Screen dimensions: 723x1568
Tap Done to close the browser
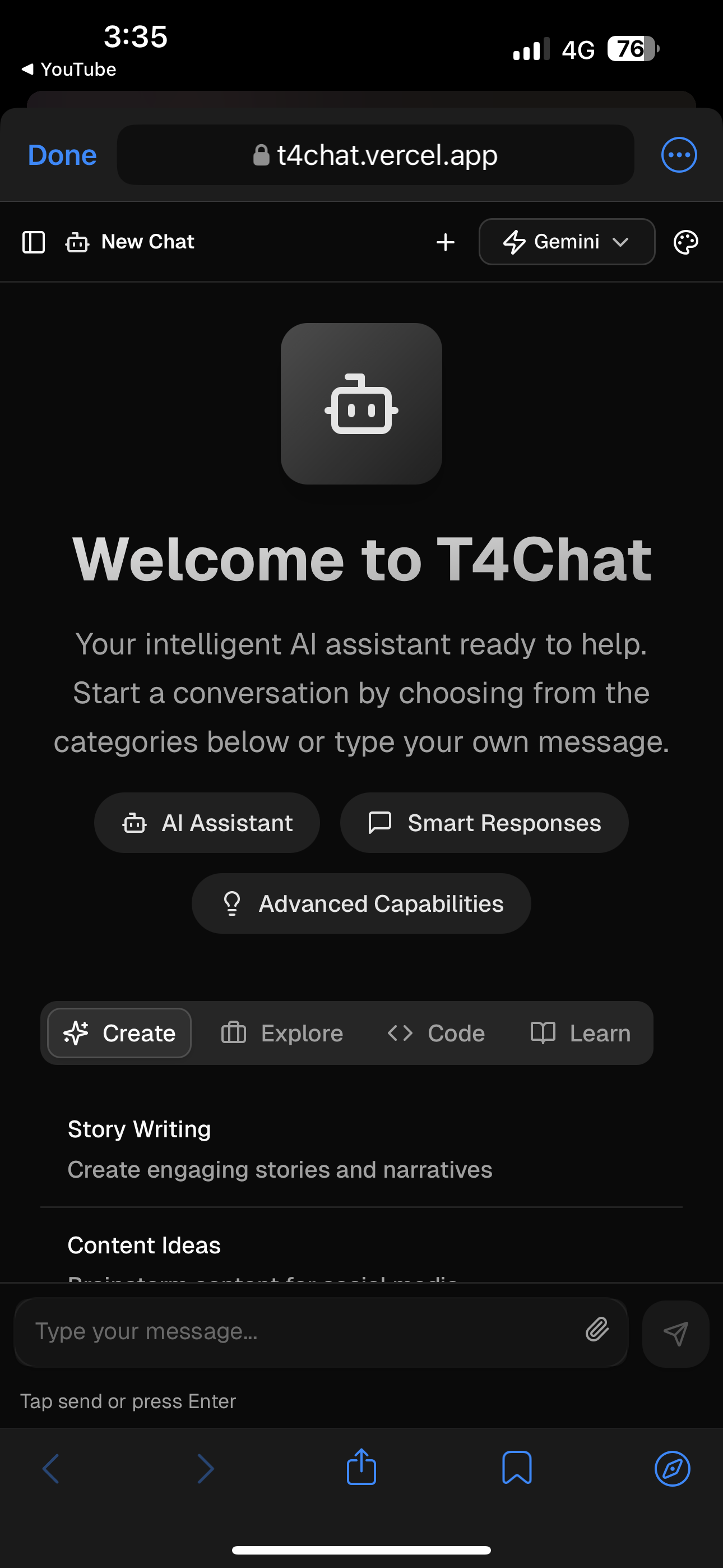click(62, 155)
